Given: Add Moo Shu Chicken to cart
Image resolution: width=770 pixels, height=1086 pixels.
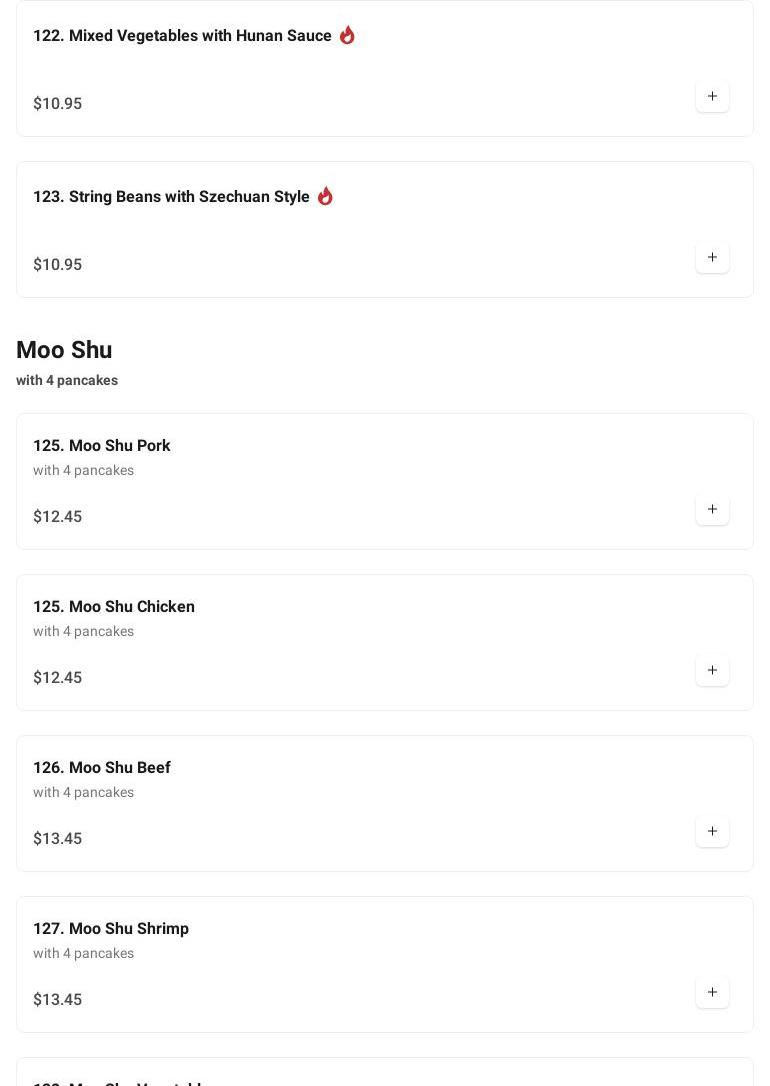Looking at the screenshot, I should [712, 670].
